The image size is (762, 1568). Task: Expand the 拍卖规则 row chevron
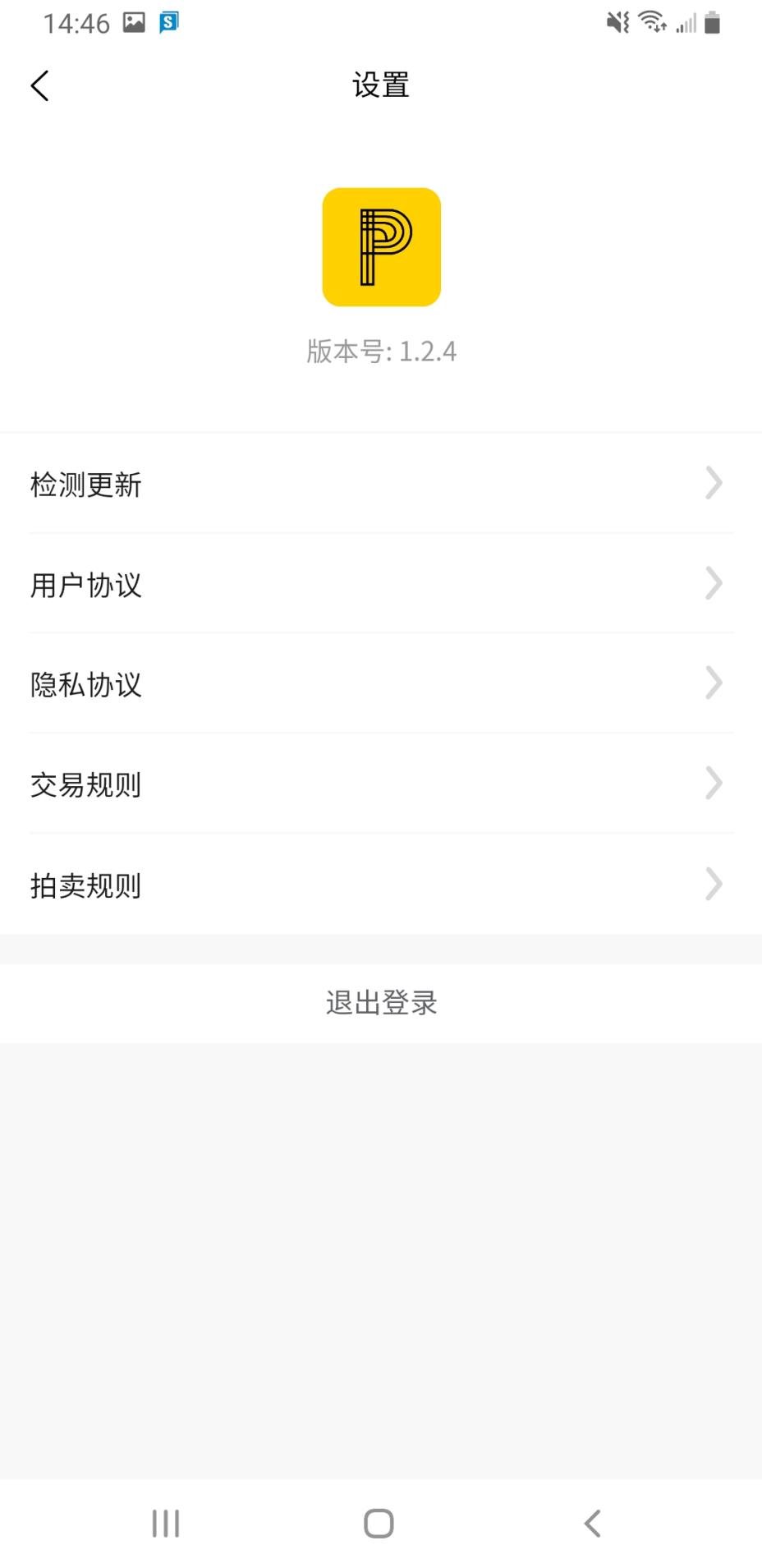713,885
